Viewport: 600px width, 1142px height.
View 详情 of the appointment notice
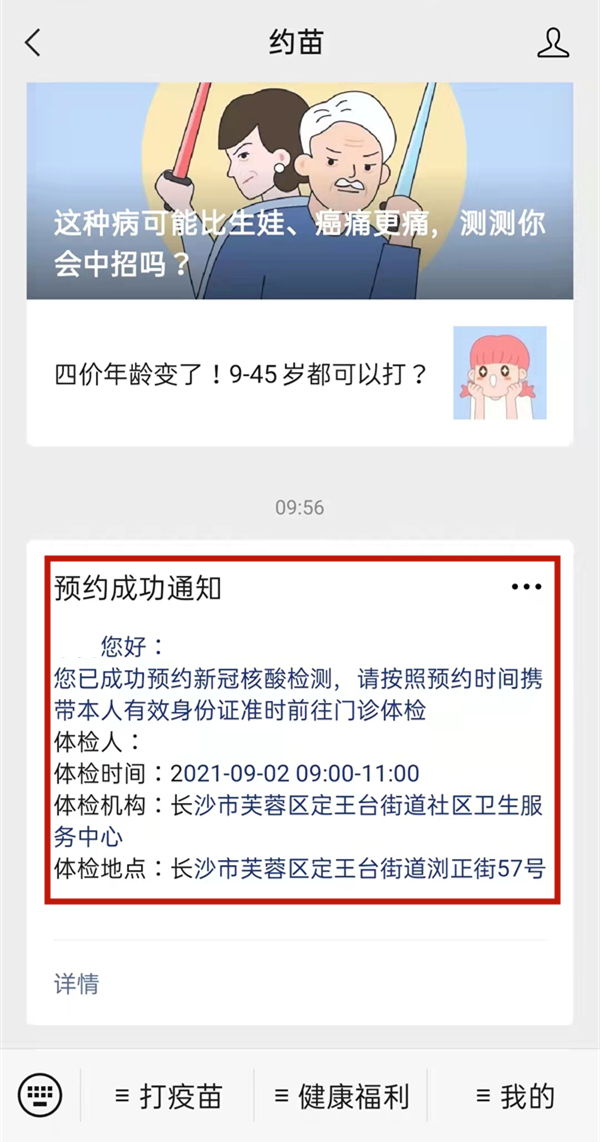click(x=77, y=983)
